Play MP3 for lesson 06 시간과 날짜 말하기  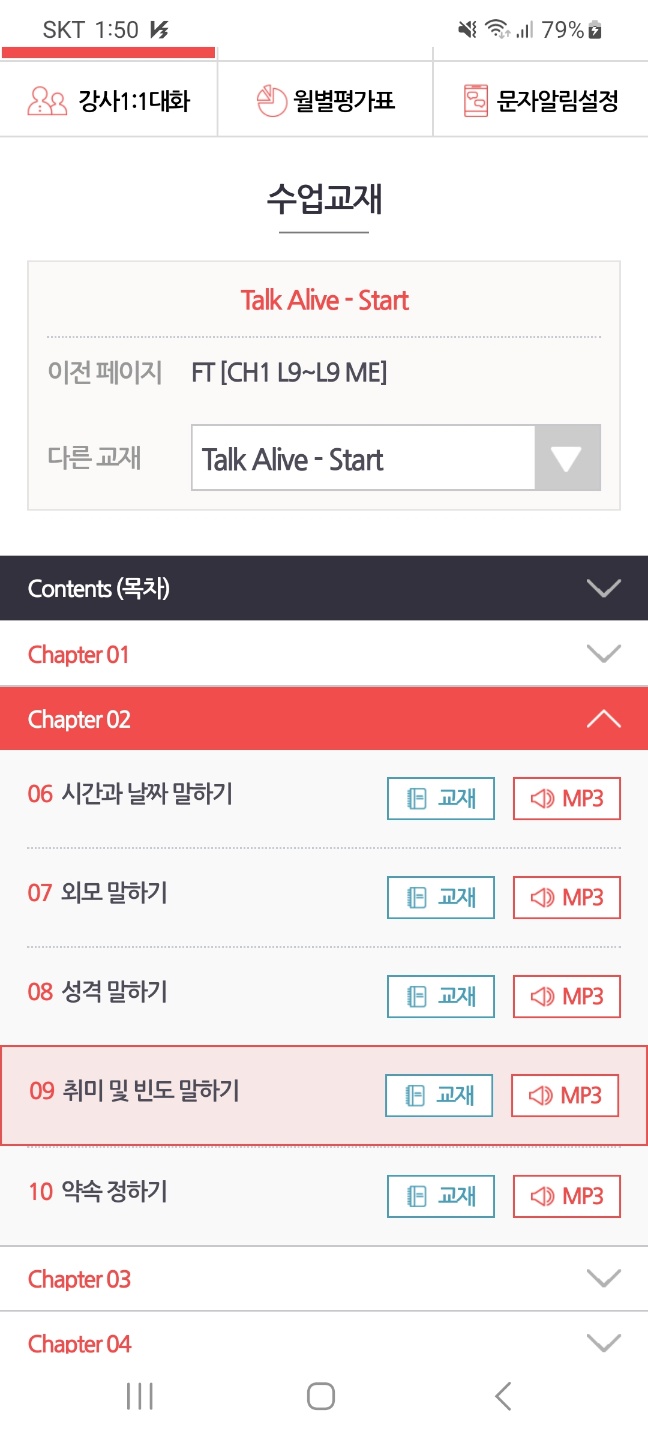[567, 798]
